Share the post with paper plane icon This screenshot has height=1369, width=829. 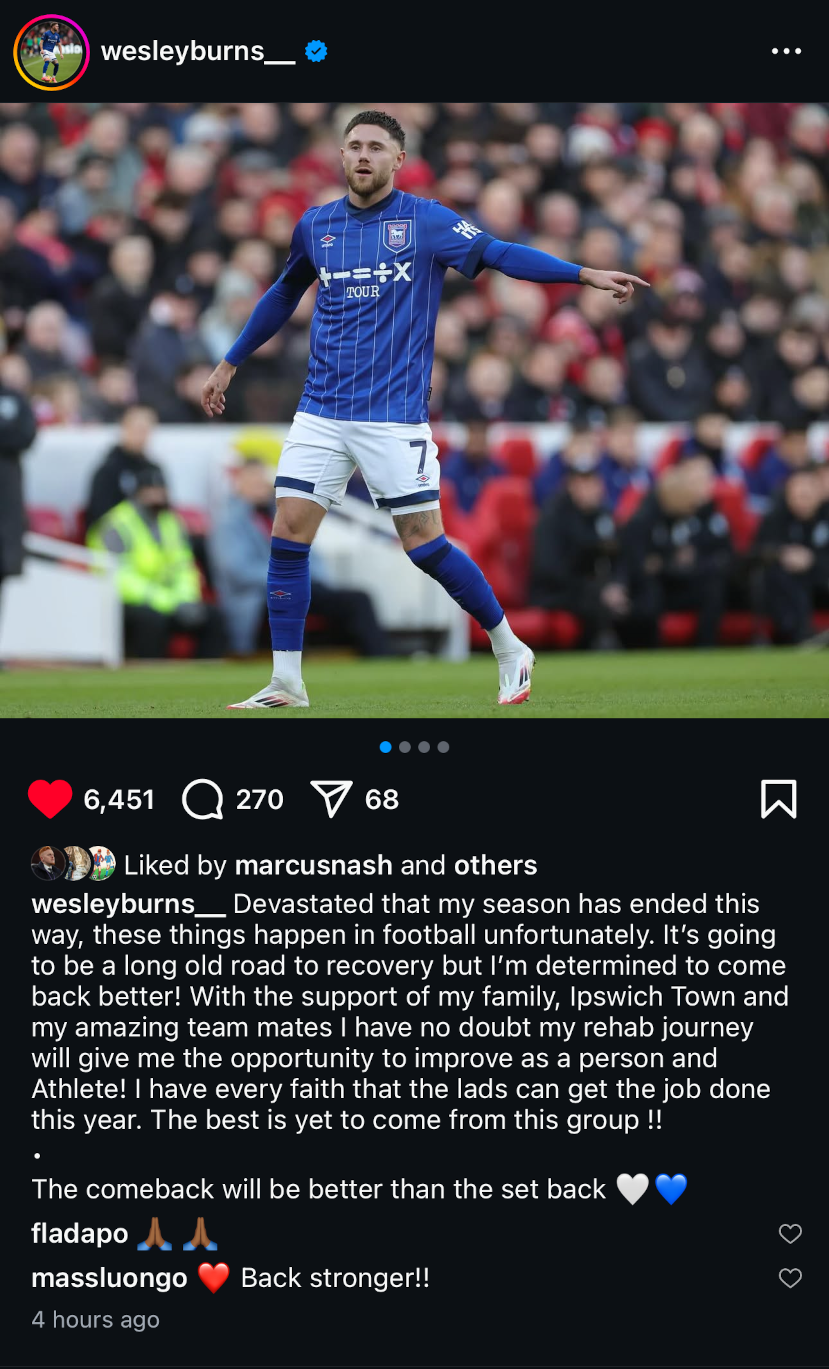[331, 799]
